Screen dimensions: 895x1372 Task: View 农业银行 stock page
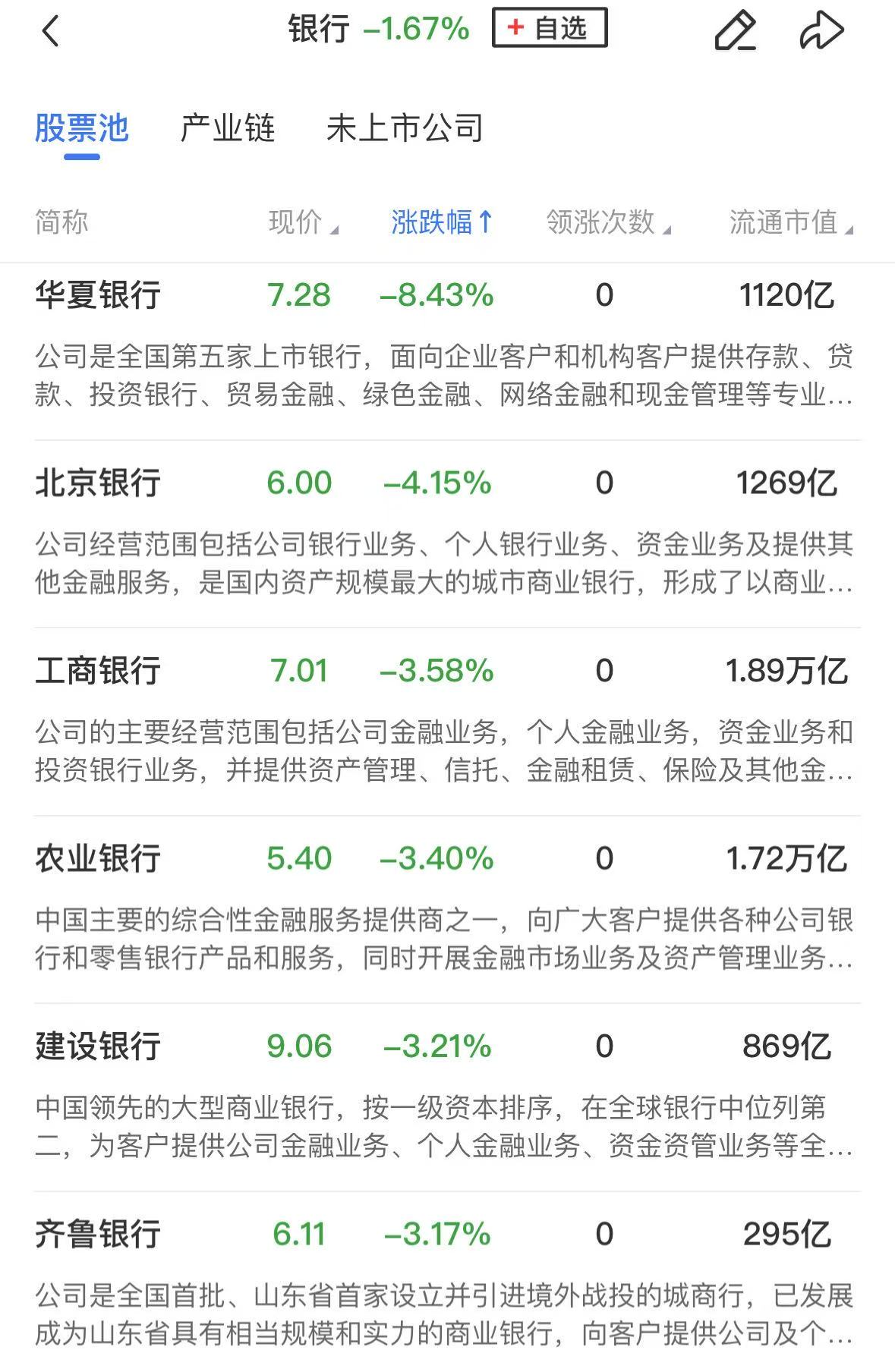[98, 858]
